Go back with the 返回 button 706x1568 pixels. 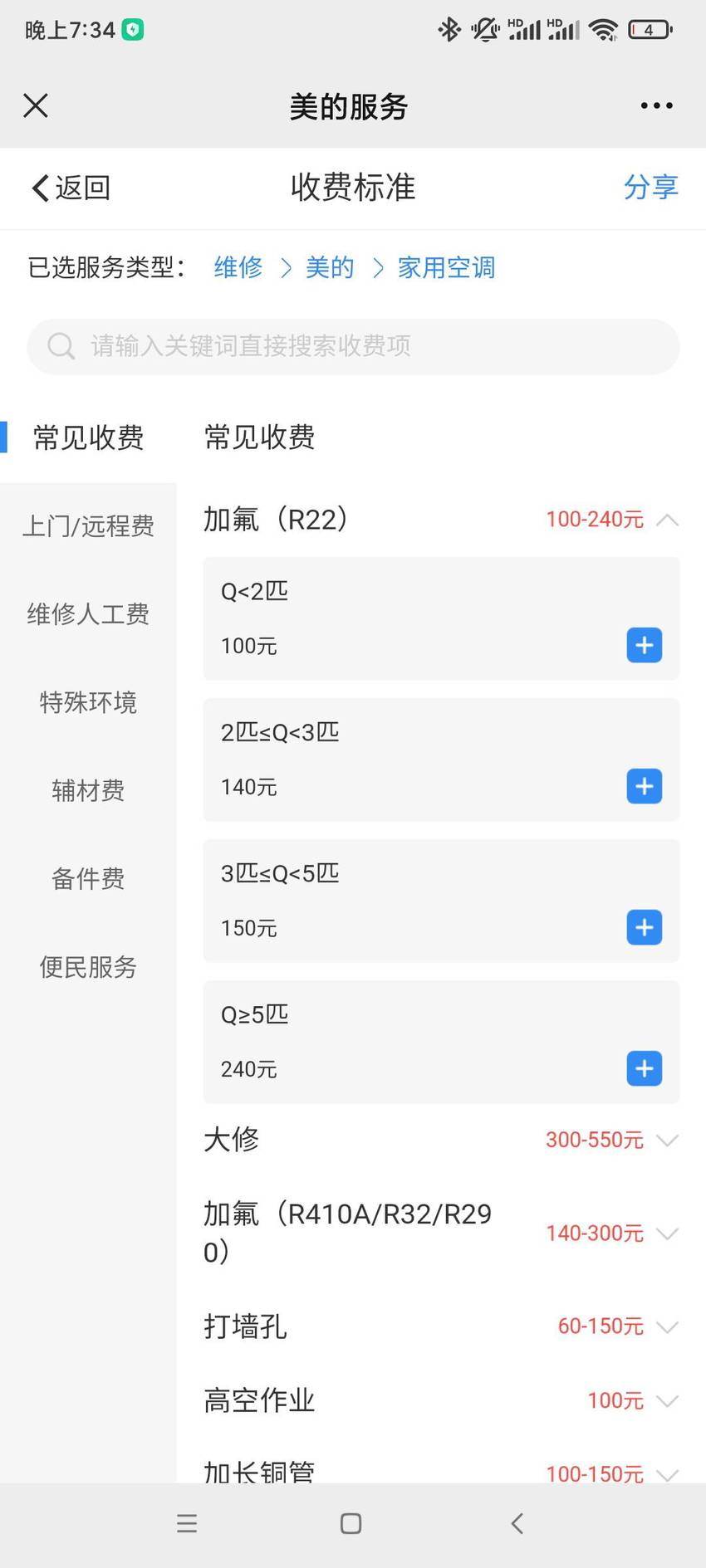click(x=71, y=188)
